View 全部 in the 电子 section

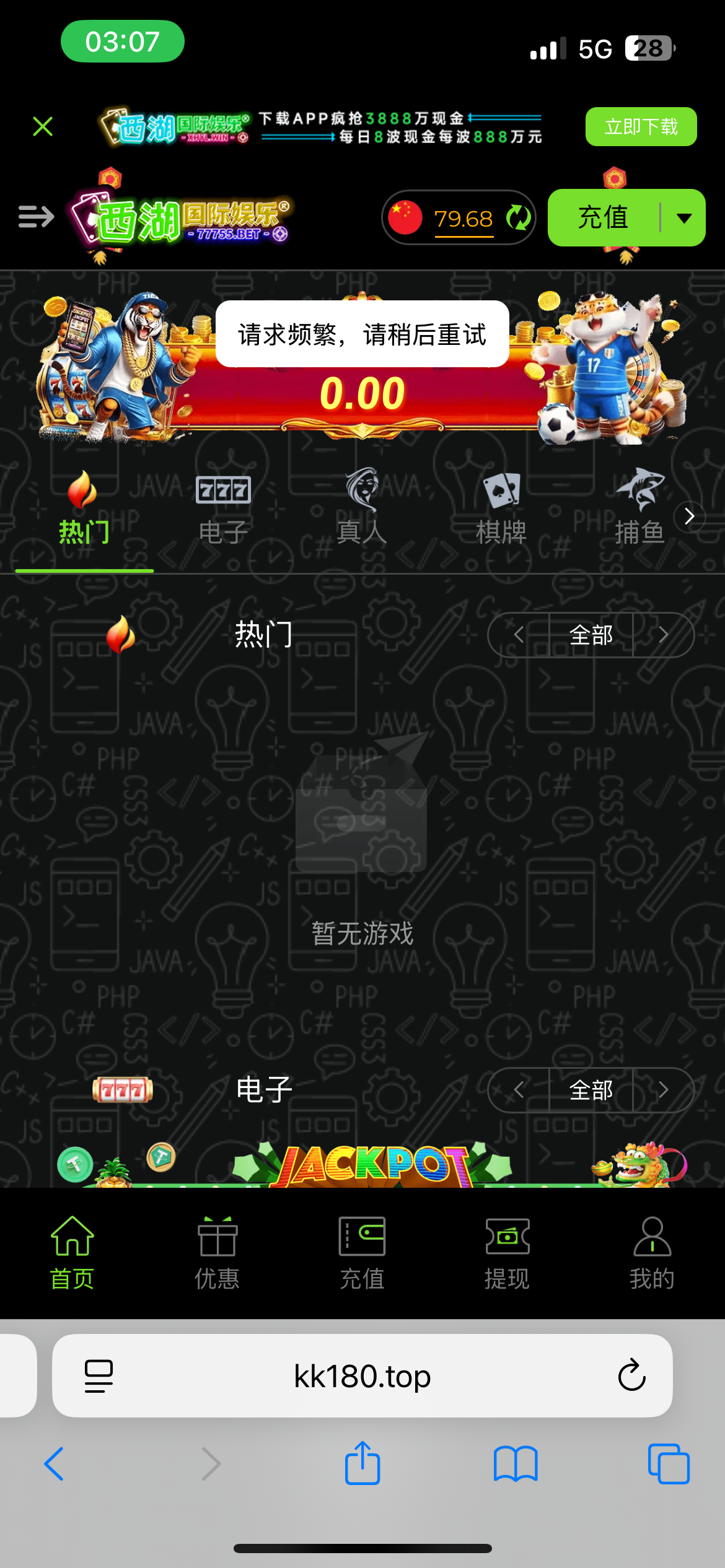(x=591, y=1090)
